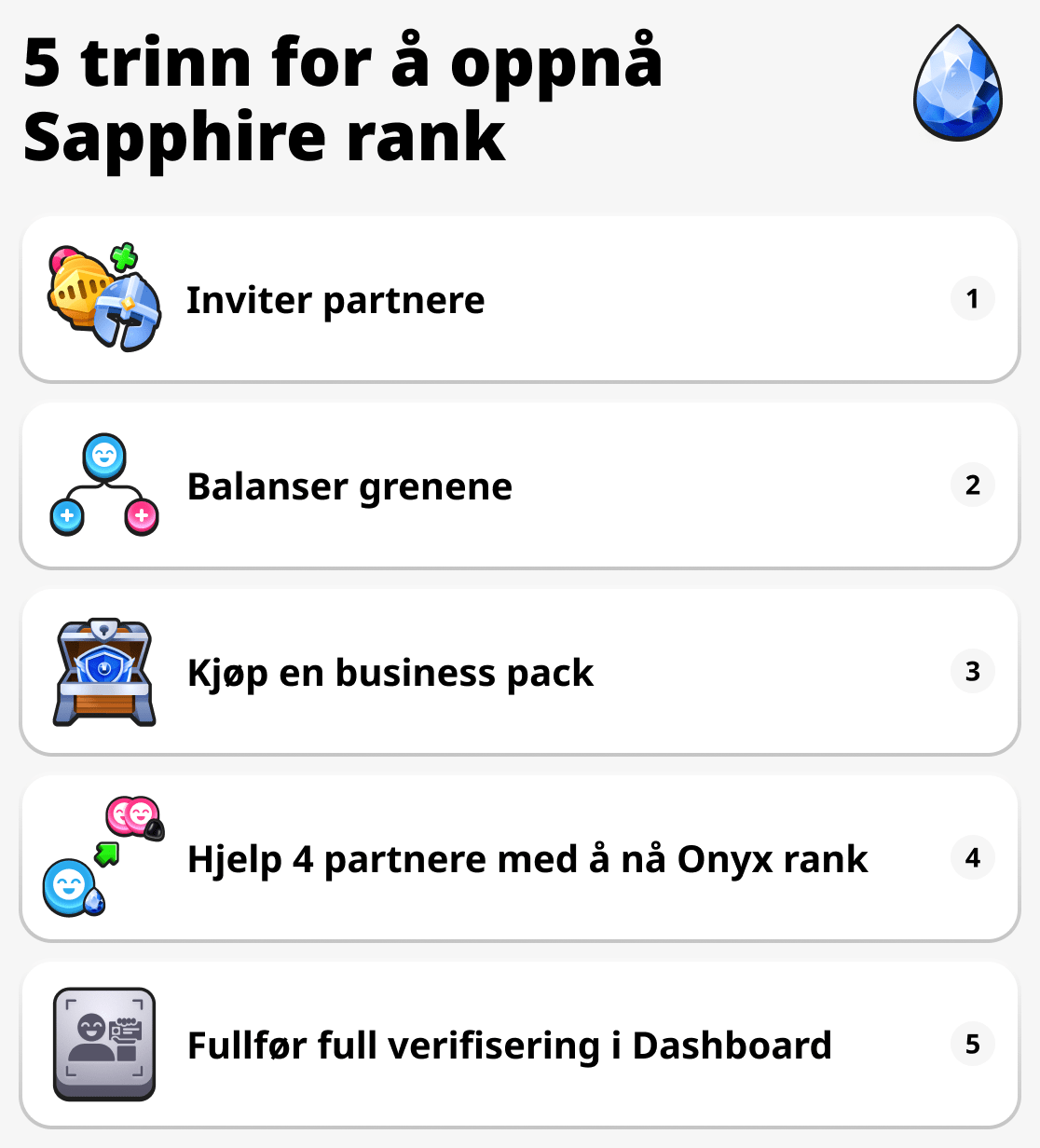This screenshot has width=1040, height=1148.
Task: Expand step 5 Fullfør full verifisering
Action: pos(520,1044)
